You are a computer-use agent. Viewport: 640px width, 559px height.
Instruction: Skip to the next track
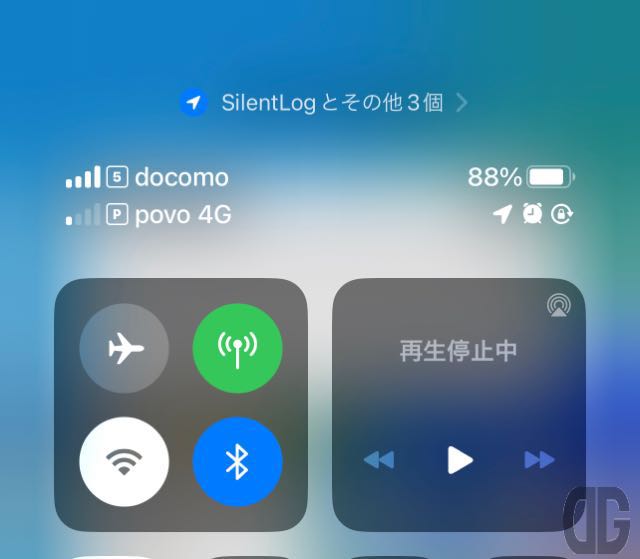(x=539, y=460)
